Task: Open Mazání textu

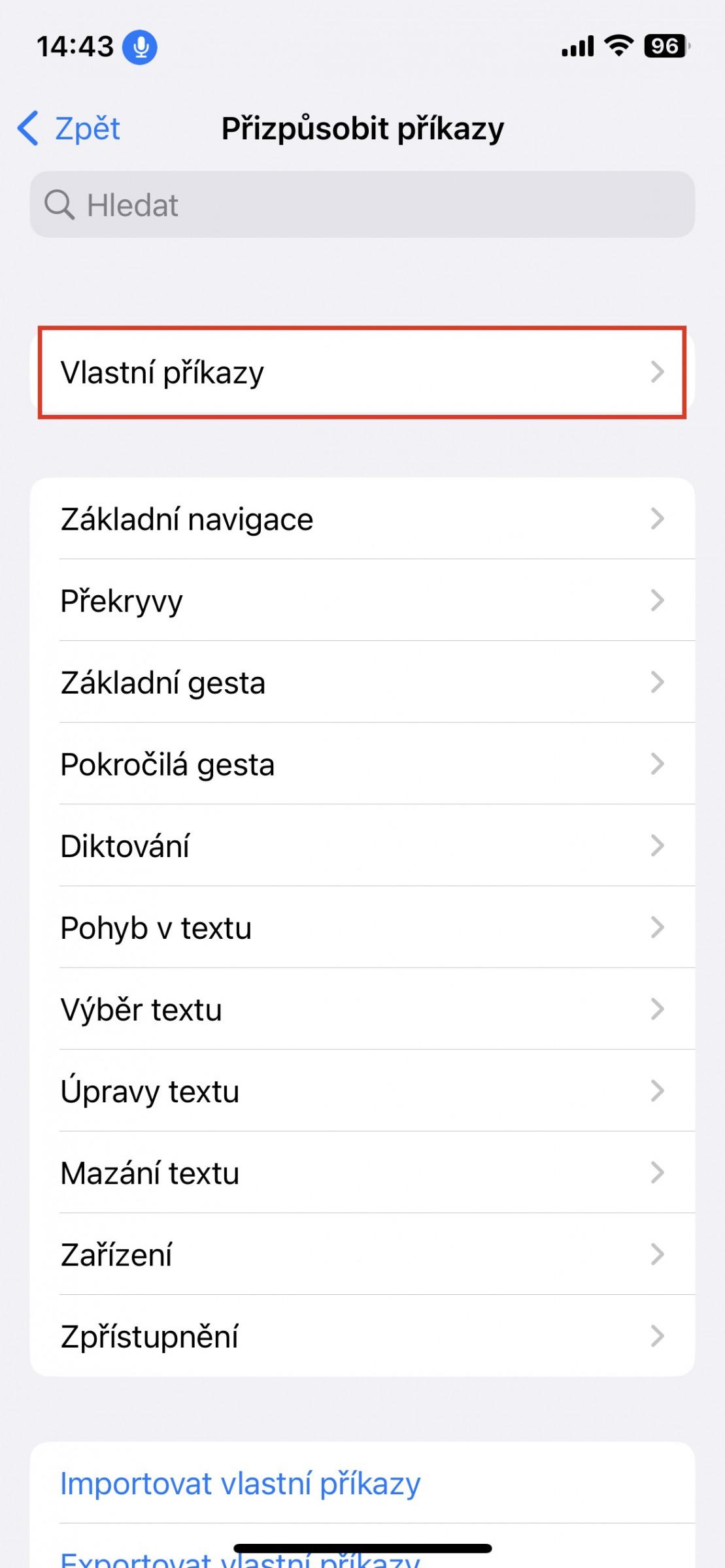Action: click(x=362, y=1173)
